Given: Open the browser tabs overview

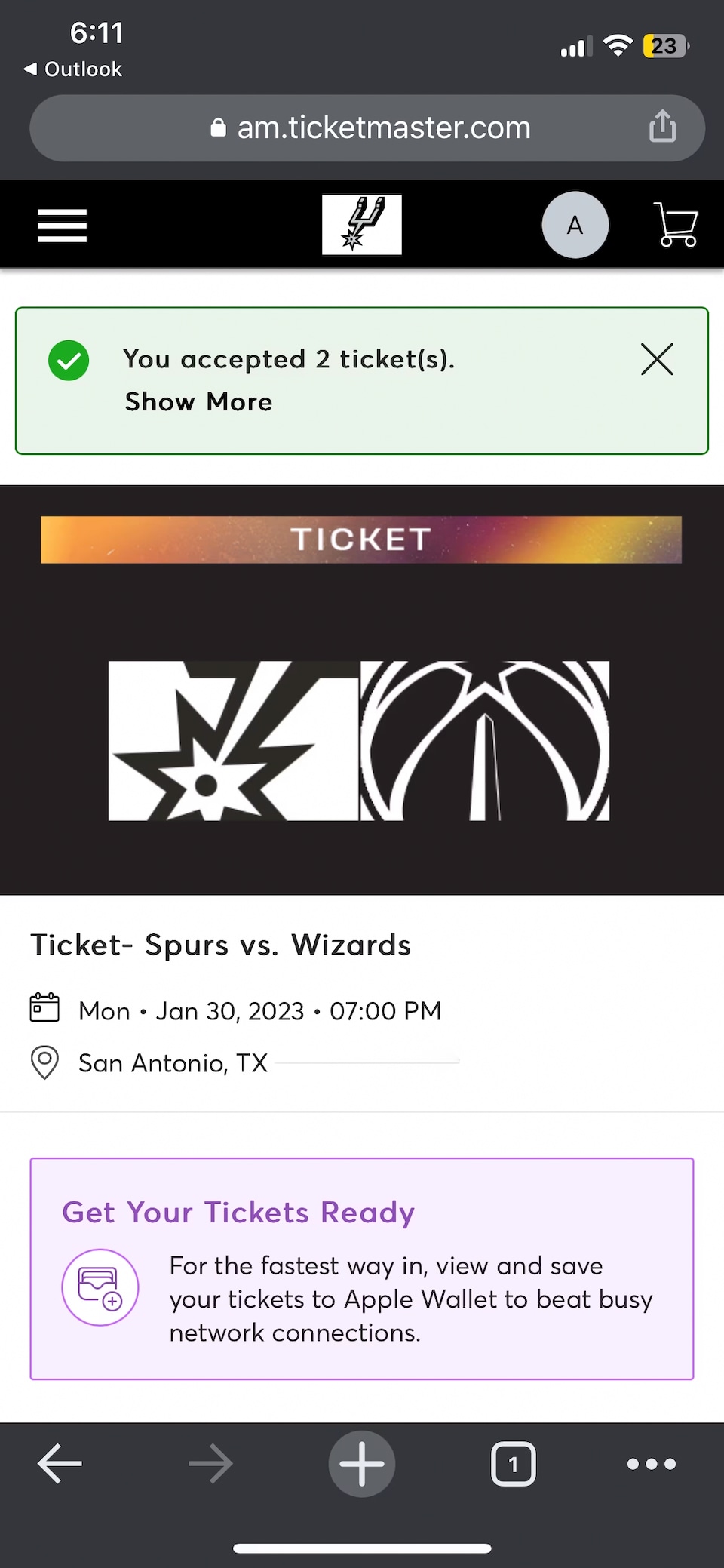Looking at the screenshot, I should [x=514, y=1464].
